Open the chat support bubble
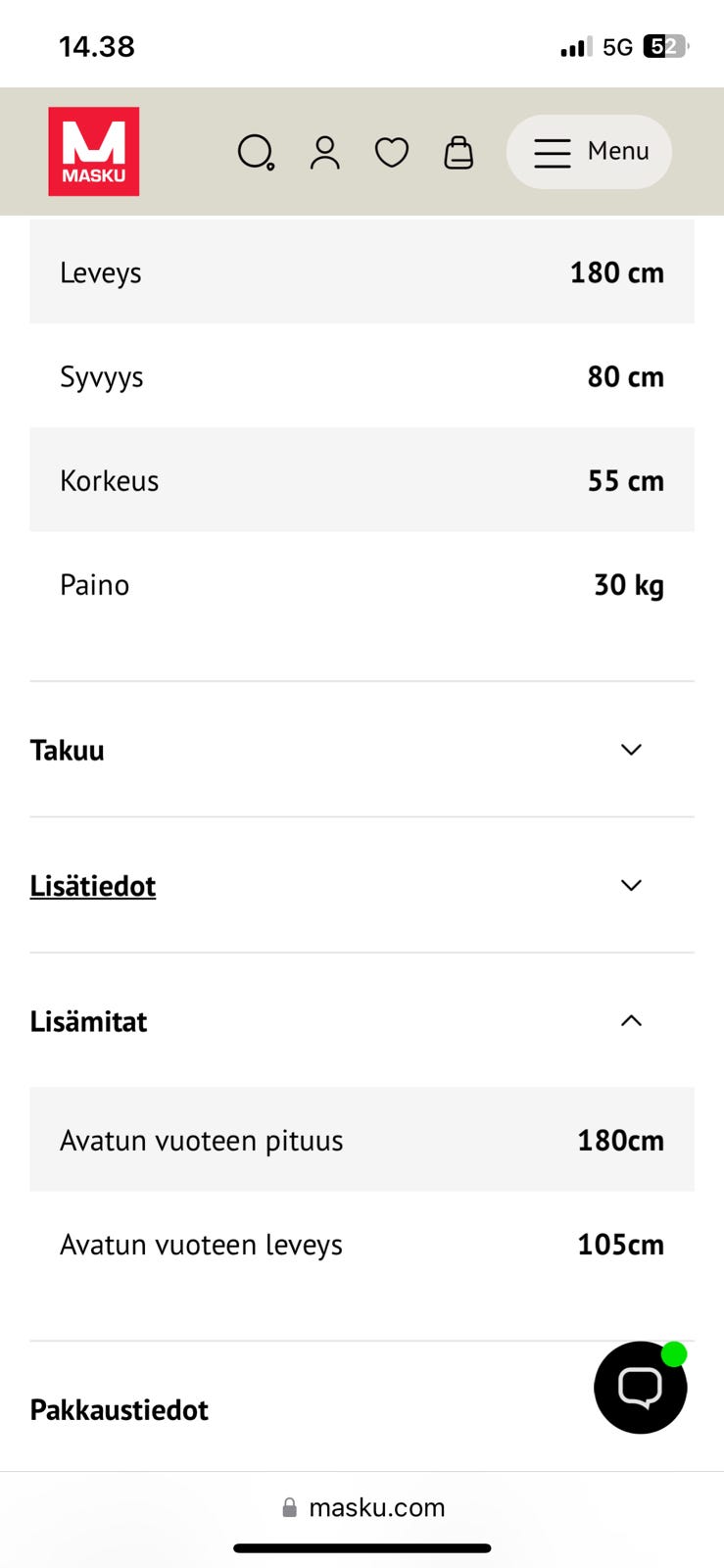This screenshot has width=724, height=1568. point(641,1387)
